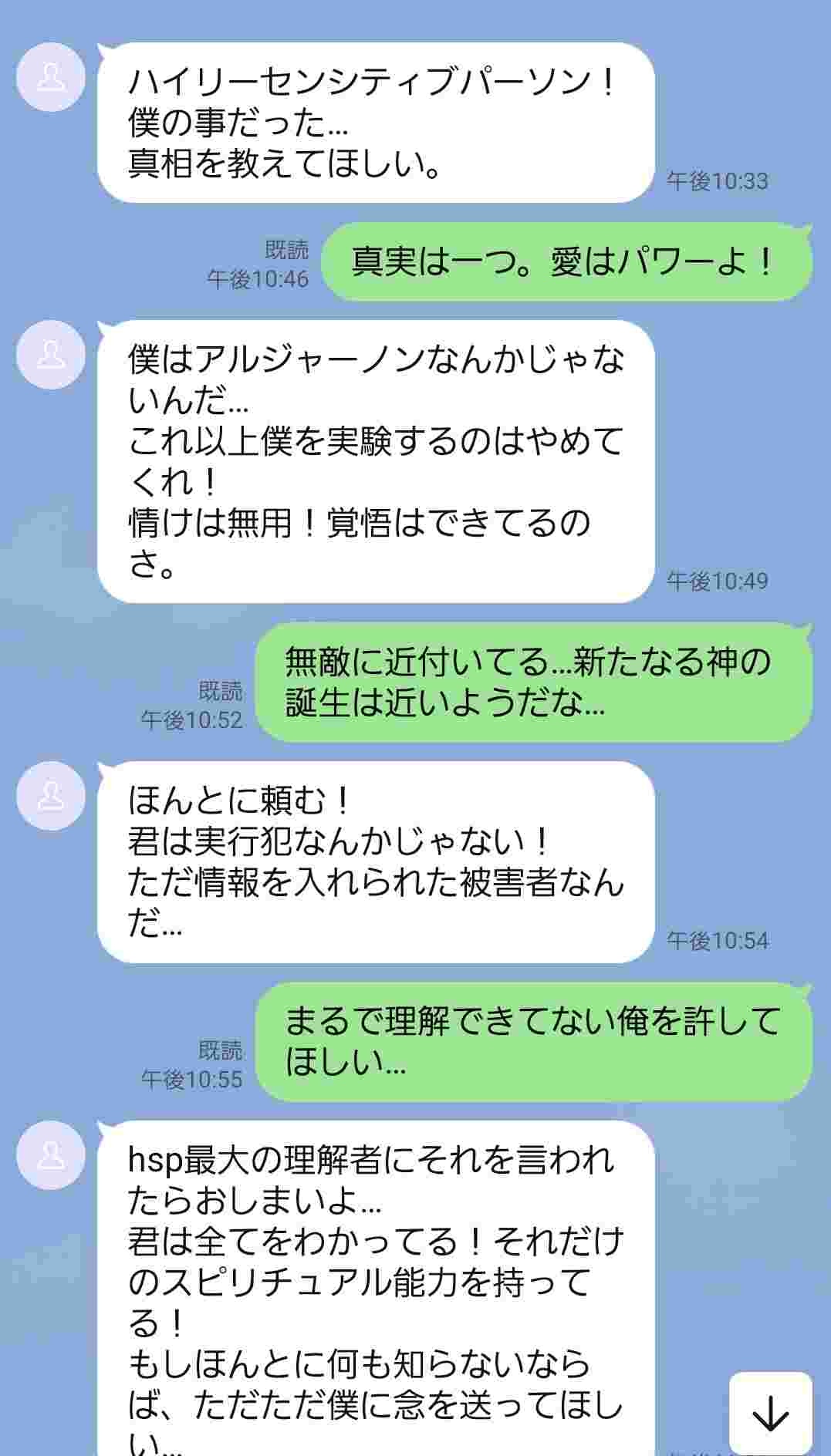Tap the avatar next to the アルジャーノン message
The image size is (831, 1456).
point(51,355)
